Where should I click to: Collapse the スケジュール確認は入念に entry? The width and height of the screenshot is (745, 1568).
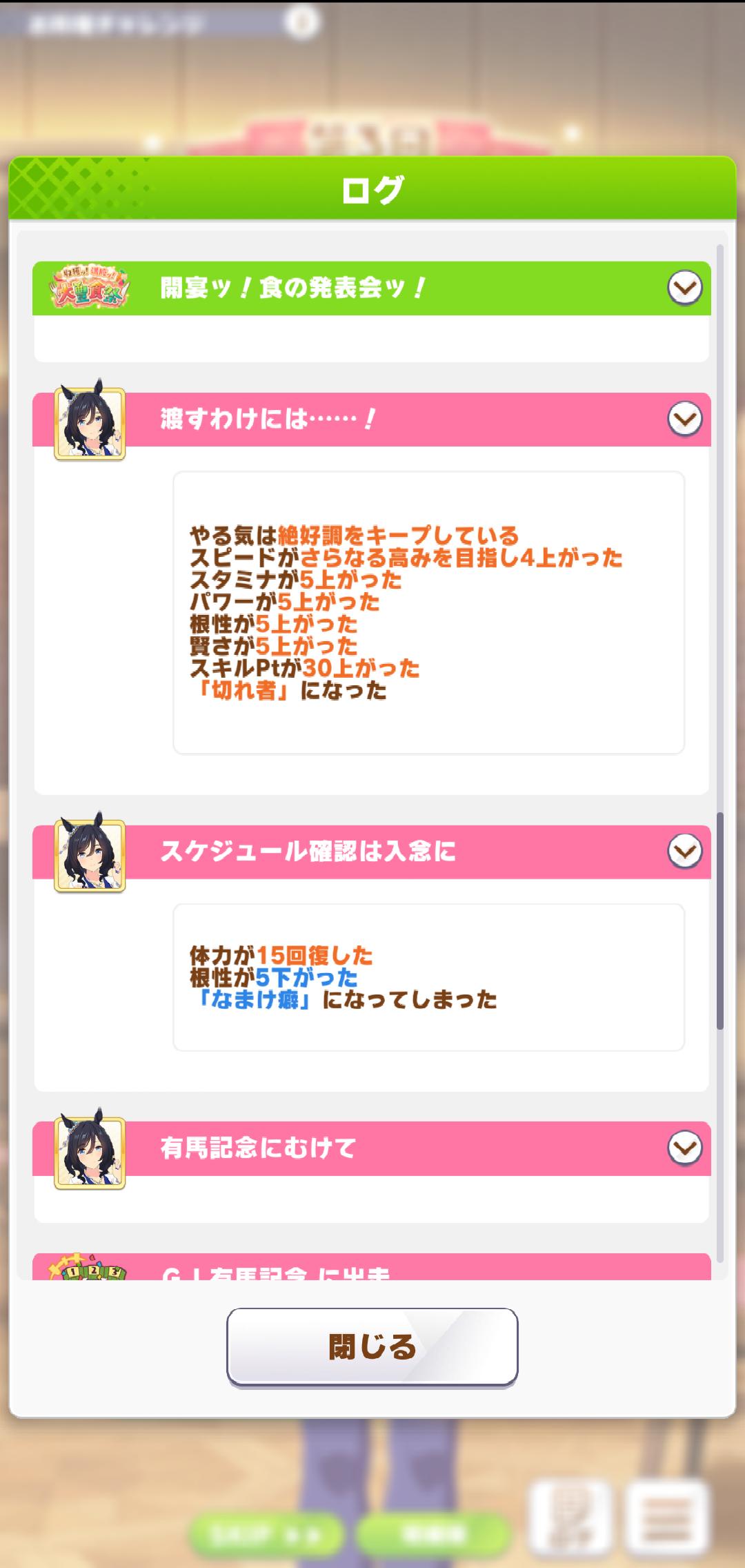pyautogui.click(x=684, y=852)
